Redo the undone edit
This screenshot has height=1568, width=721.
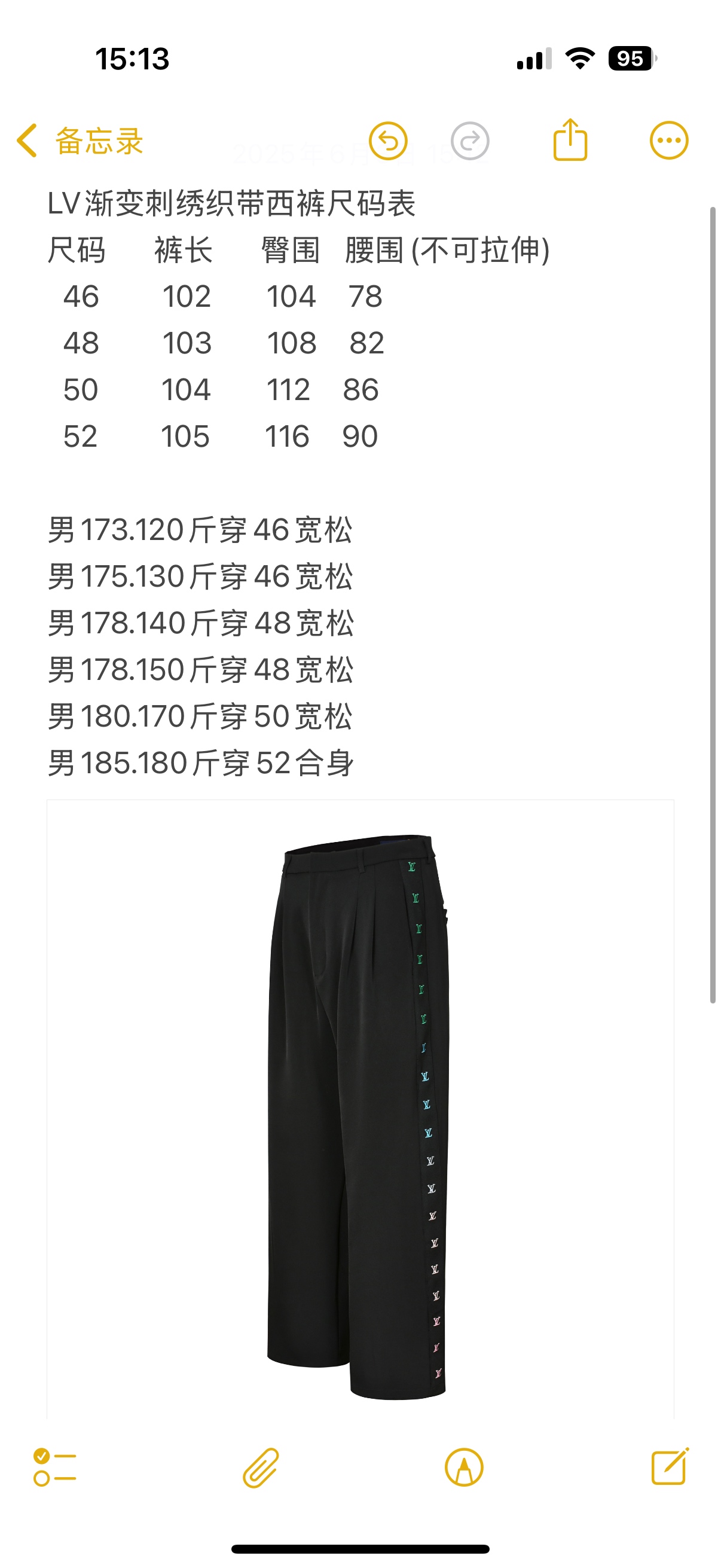[x=470, y=141]
